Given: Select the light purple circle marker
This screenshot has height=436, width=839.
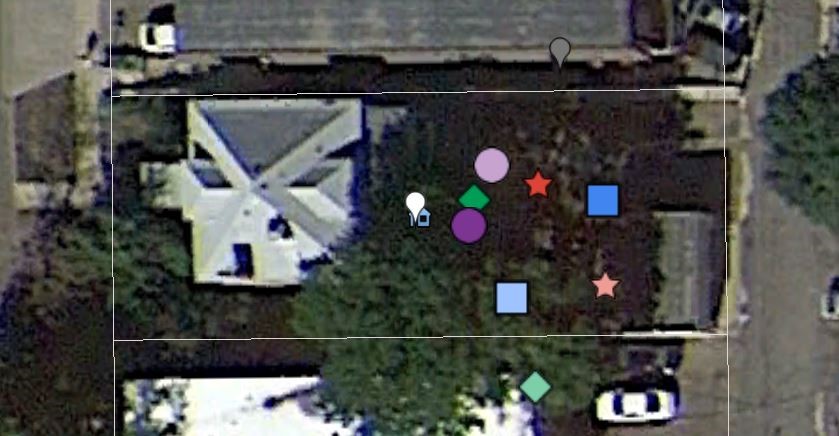Looking at the screenshot, I should (x=491, y=165).
